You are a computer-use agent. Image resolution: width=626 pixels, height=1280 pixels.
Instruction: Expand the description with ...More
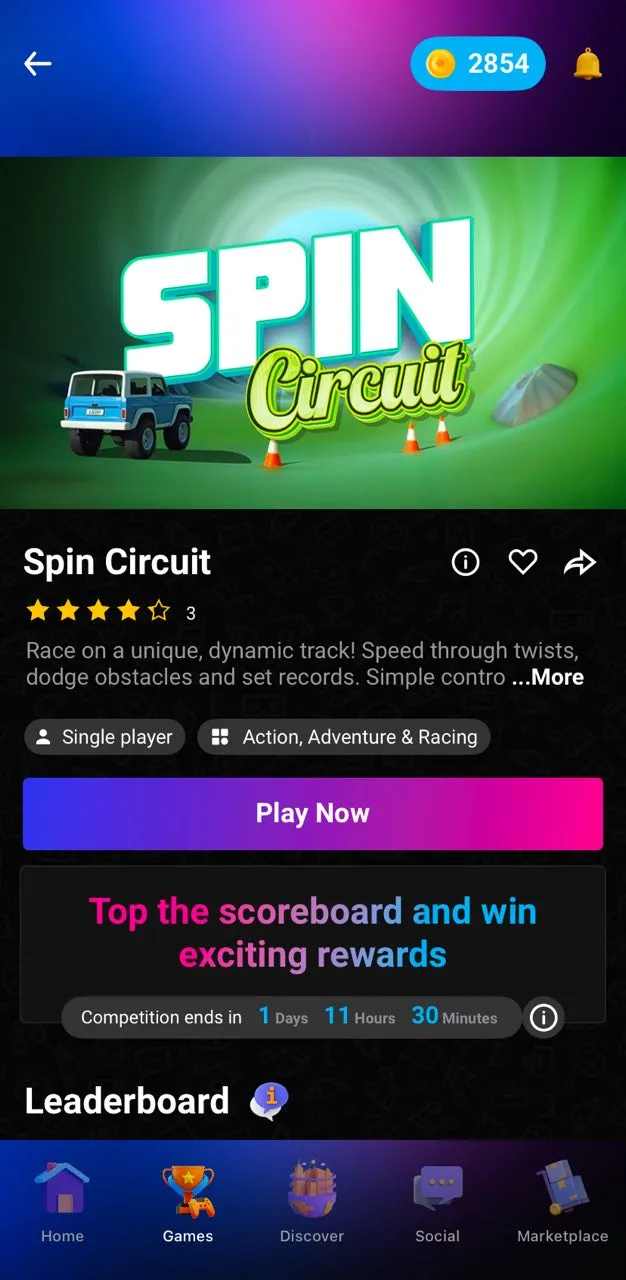point(548,678)
